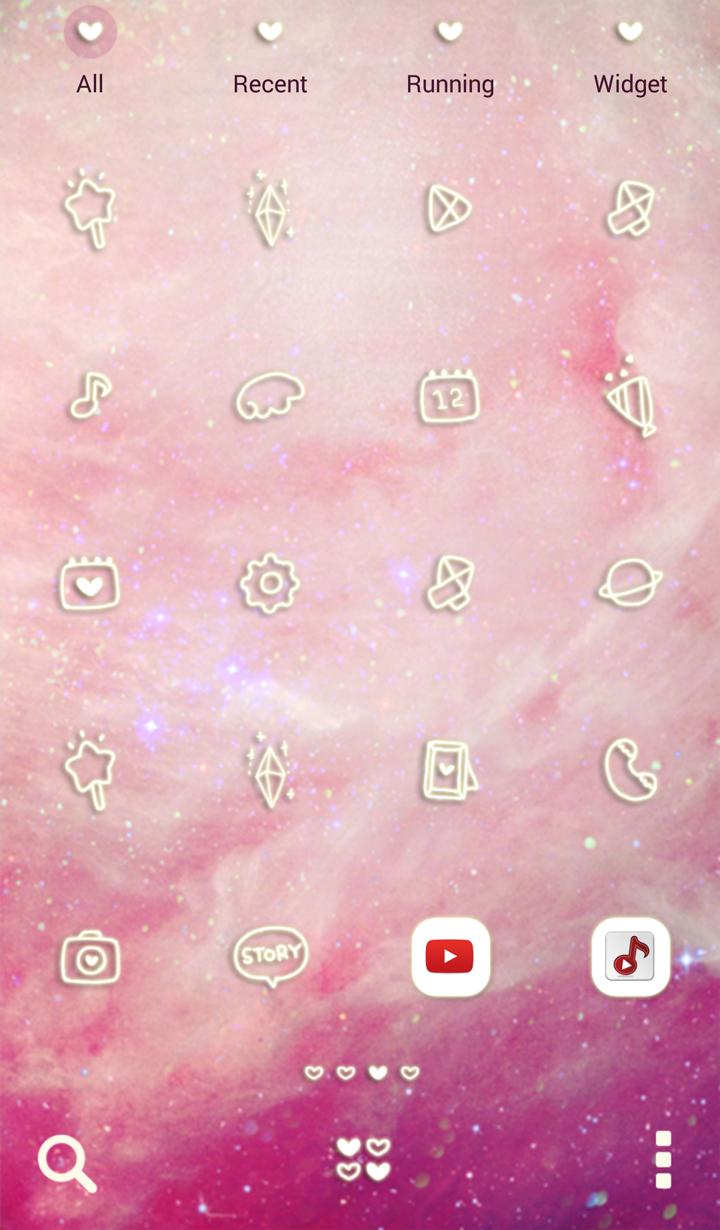720x1230 pixels.
Task: Open the photo frame gallery icon
Action: [x=450, y=770]
